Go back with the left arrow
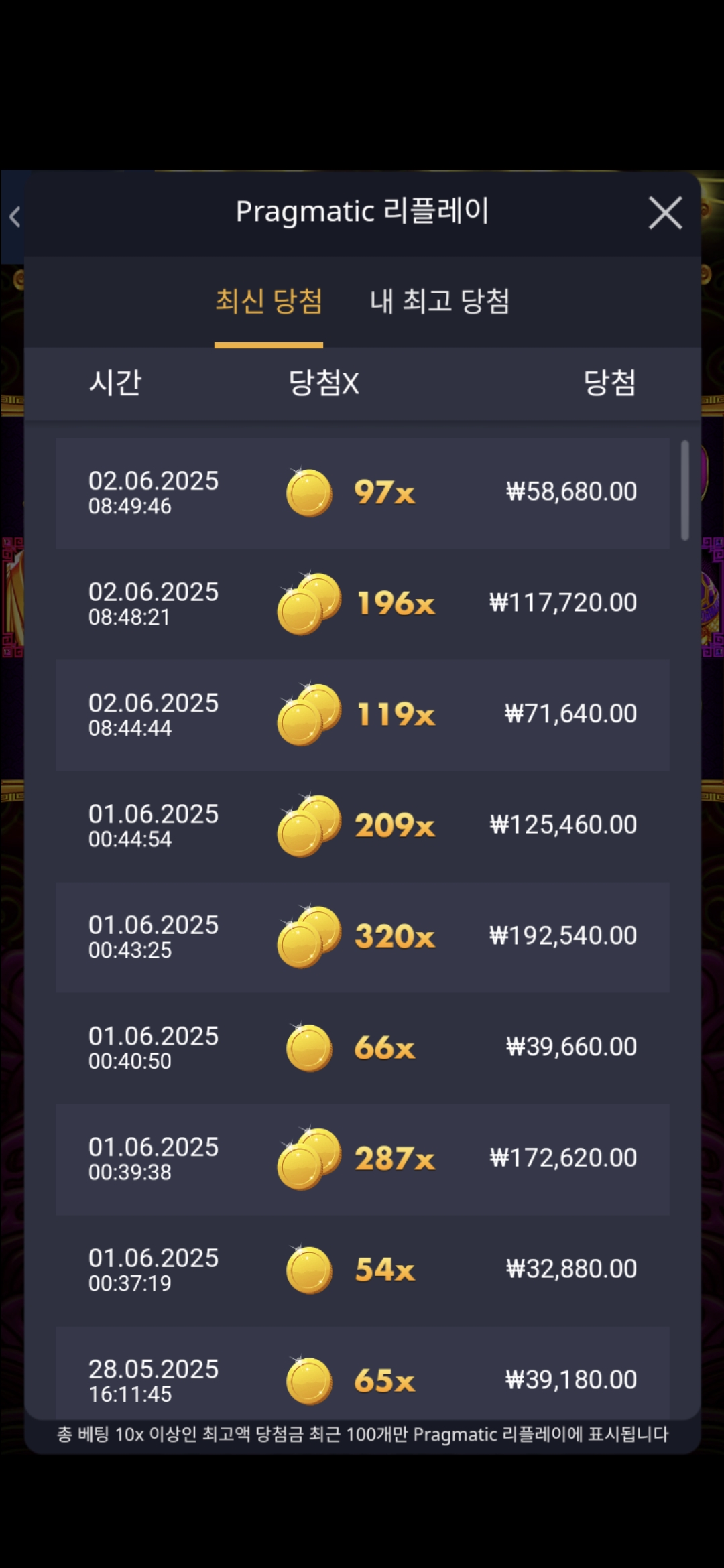The width and height of the screenshot is (724, 1568). tap(15, 216)
